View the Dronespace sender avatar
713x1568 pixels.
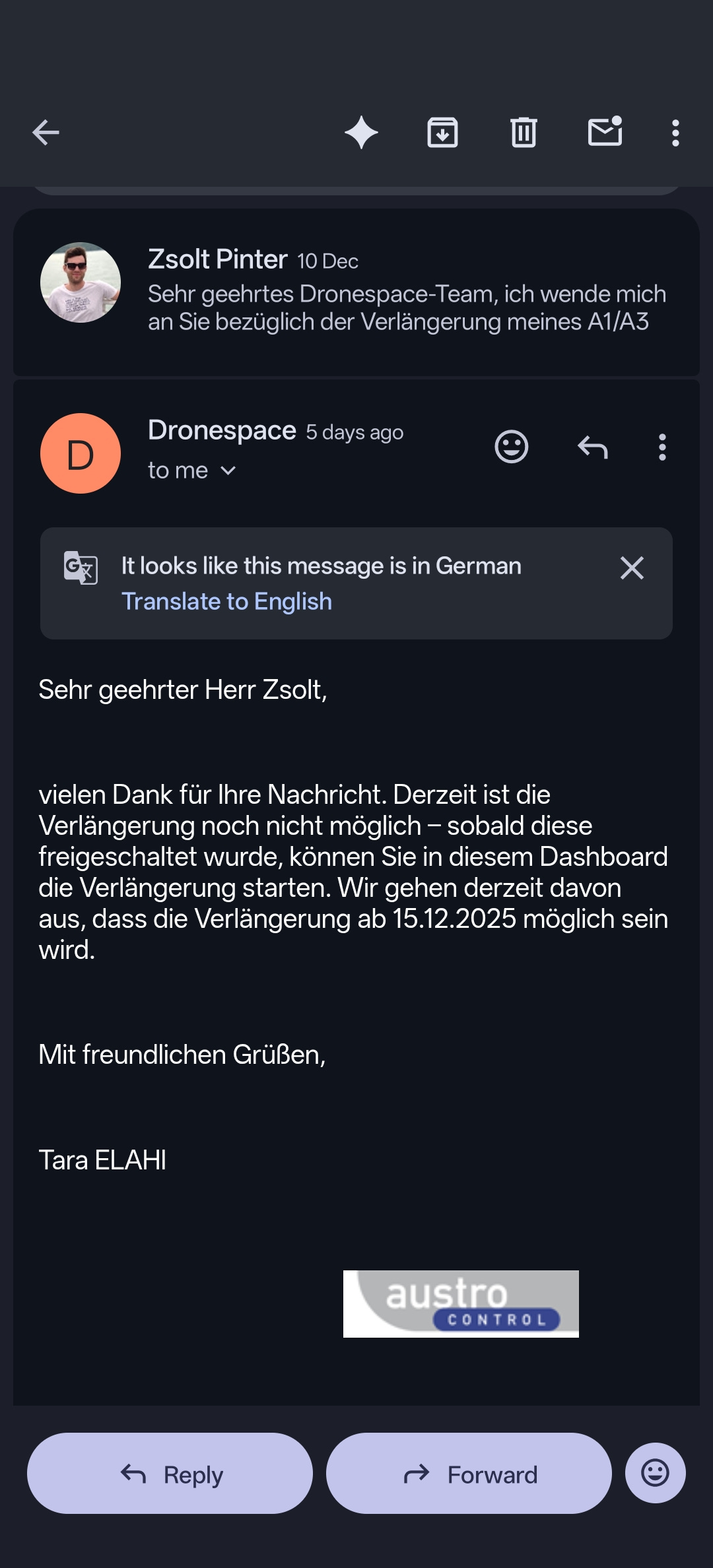81,453
